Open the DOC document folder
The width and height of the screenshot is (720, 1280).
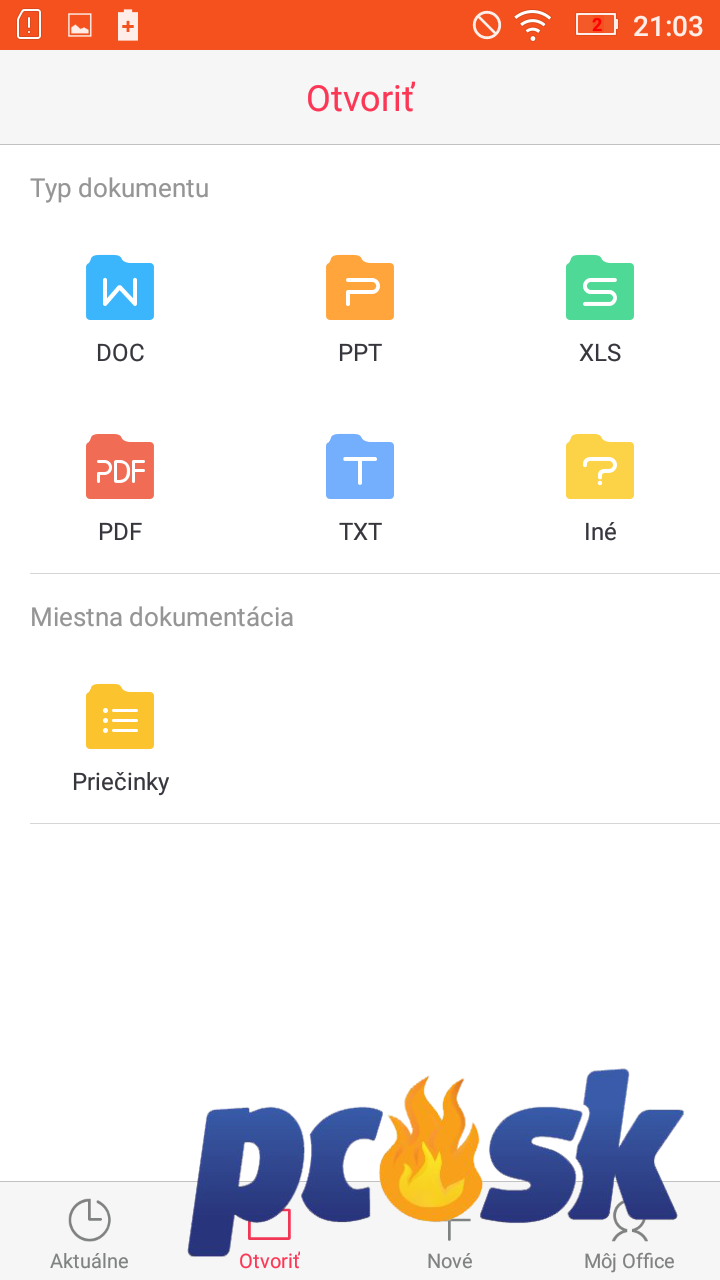(x=120, y=308)
